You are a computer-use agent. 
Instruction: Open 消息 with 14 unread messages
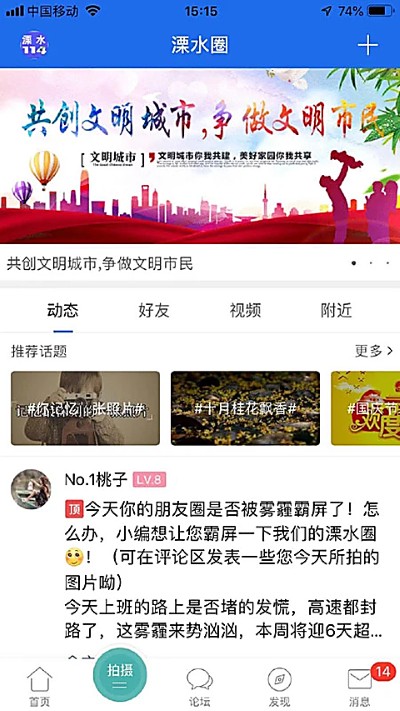click(361, 686)
